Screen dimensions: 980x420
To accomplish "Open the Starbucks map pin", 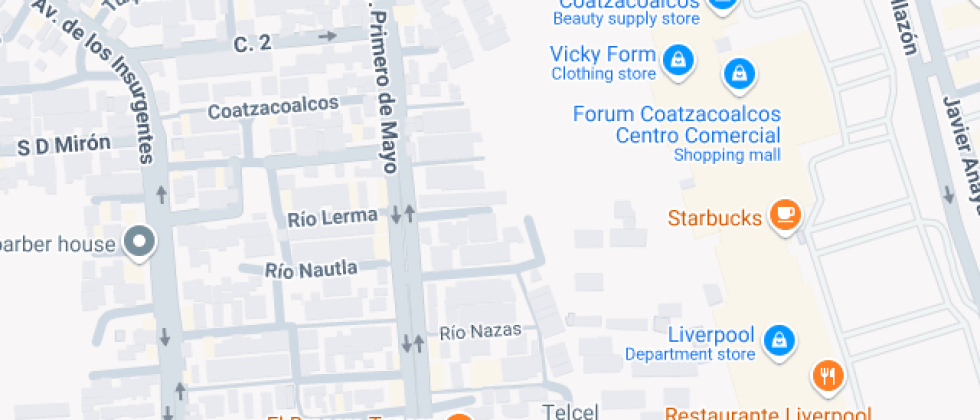I will (786, 216).
